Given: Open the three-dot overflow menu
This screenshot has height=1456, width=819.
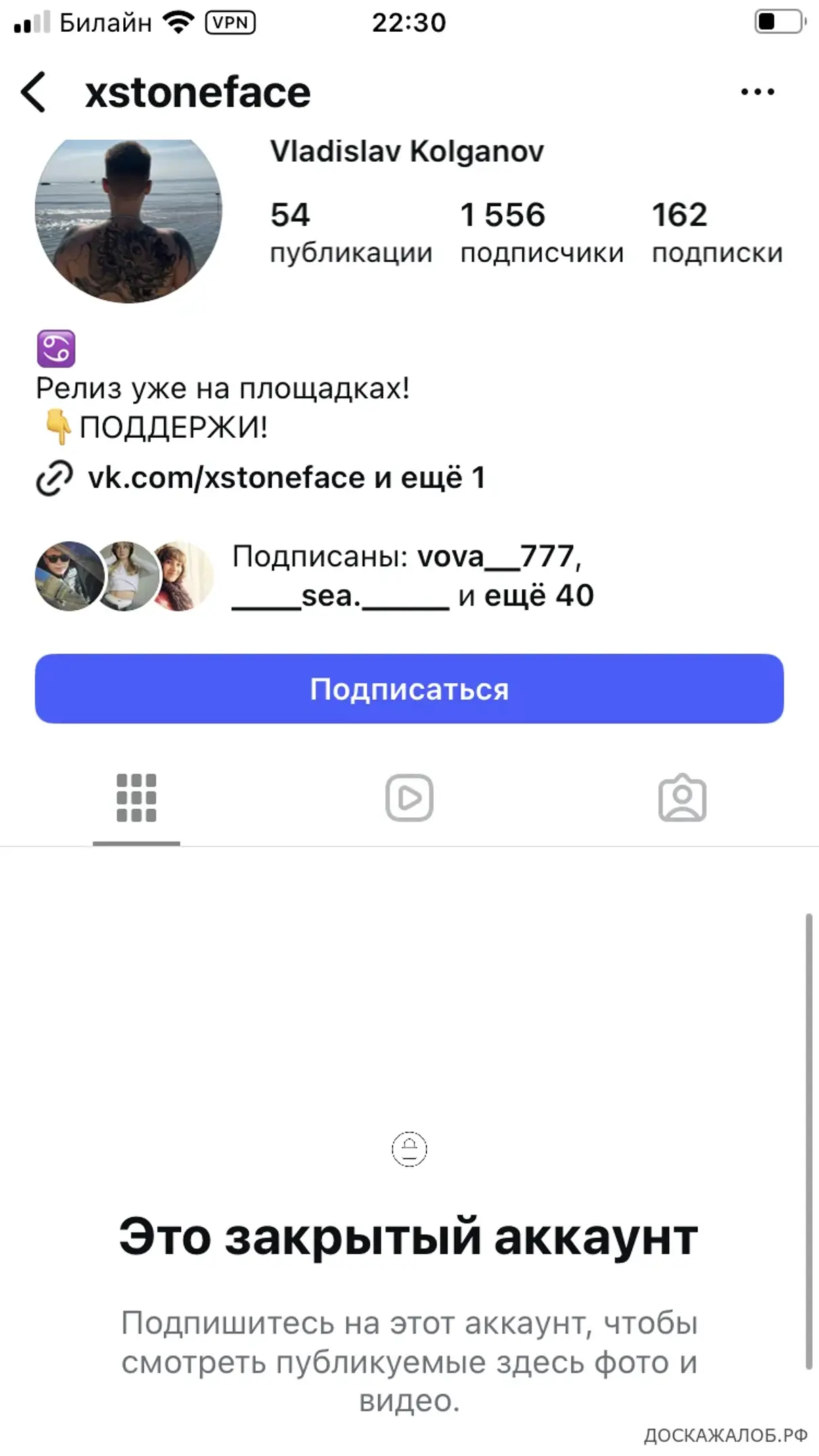Looking at the screenshot, I should [757, 92].
